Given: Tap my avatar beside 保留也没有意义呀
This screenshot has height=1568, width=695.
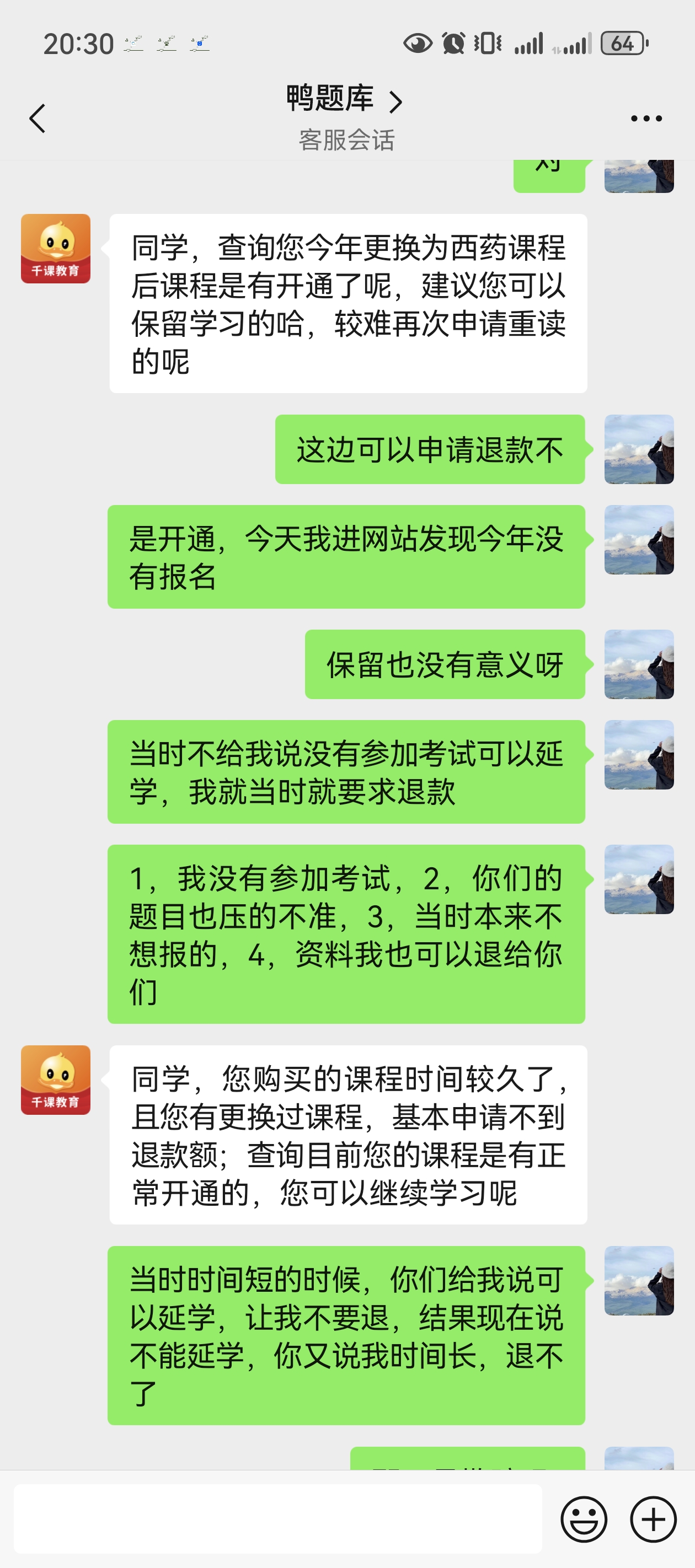Looking at the screenshot, I should click(x=638, y=664).
